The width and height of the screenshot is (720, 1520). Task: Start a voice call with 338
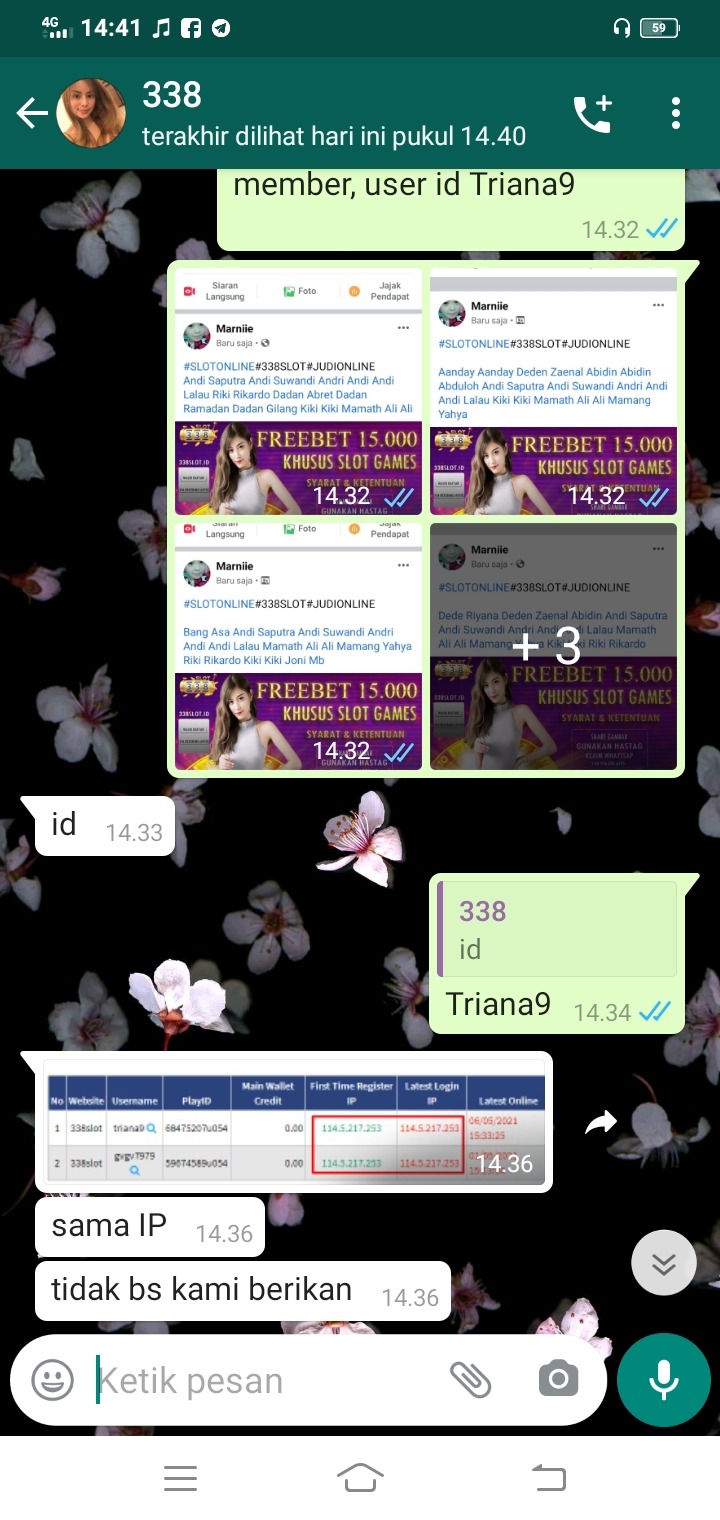tap(592, 114)
